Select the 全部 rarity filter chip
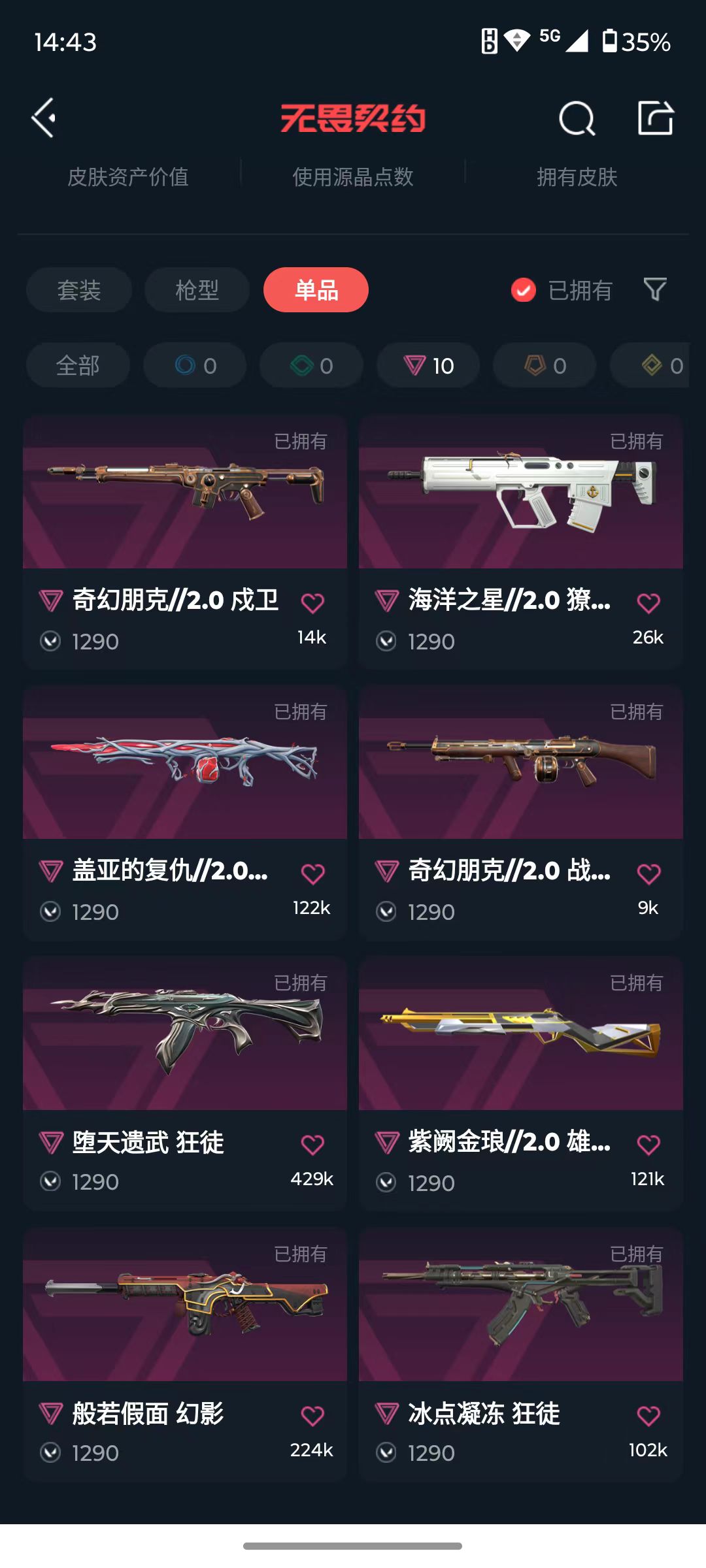 (x=78, y=365)
